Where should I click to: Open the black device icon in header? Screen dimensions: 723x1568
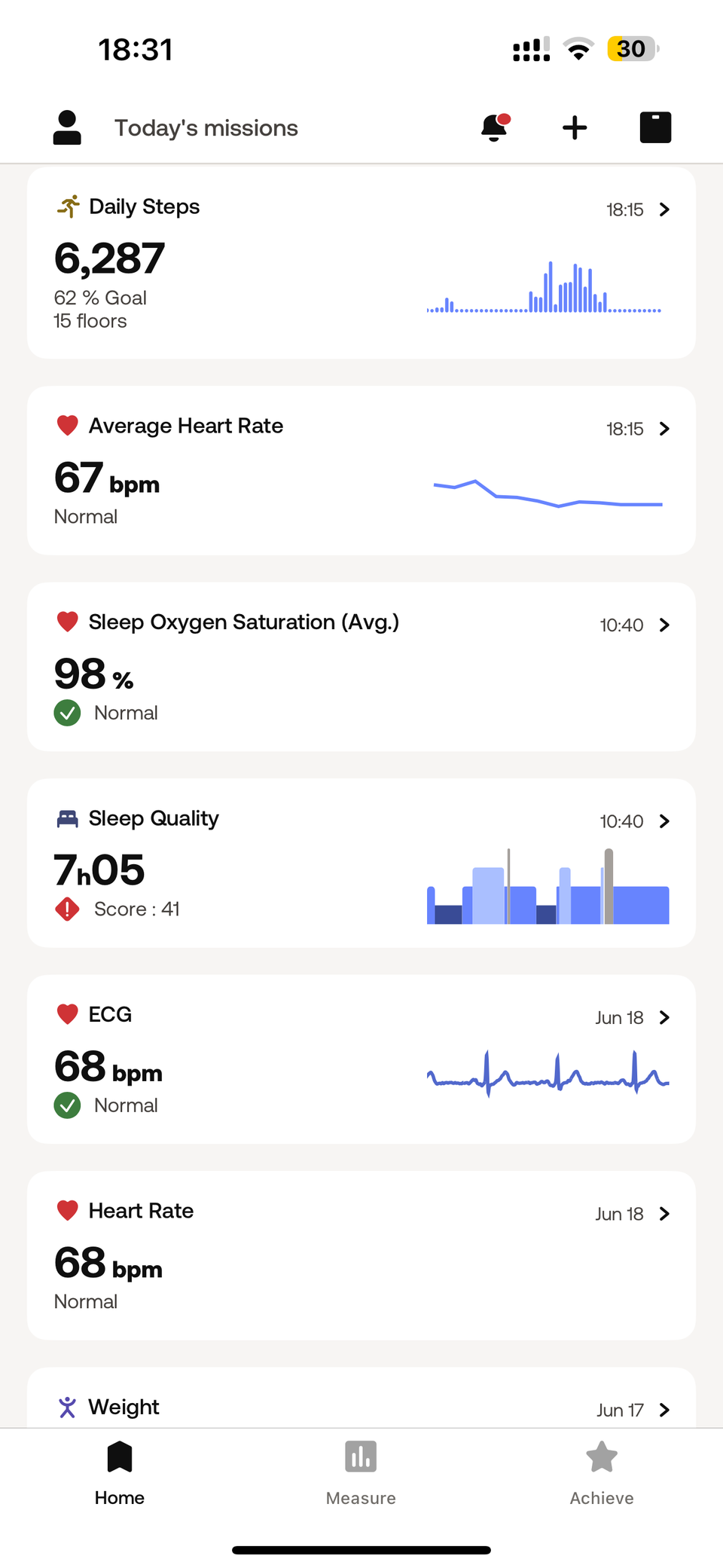click(655, 127)
